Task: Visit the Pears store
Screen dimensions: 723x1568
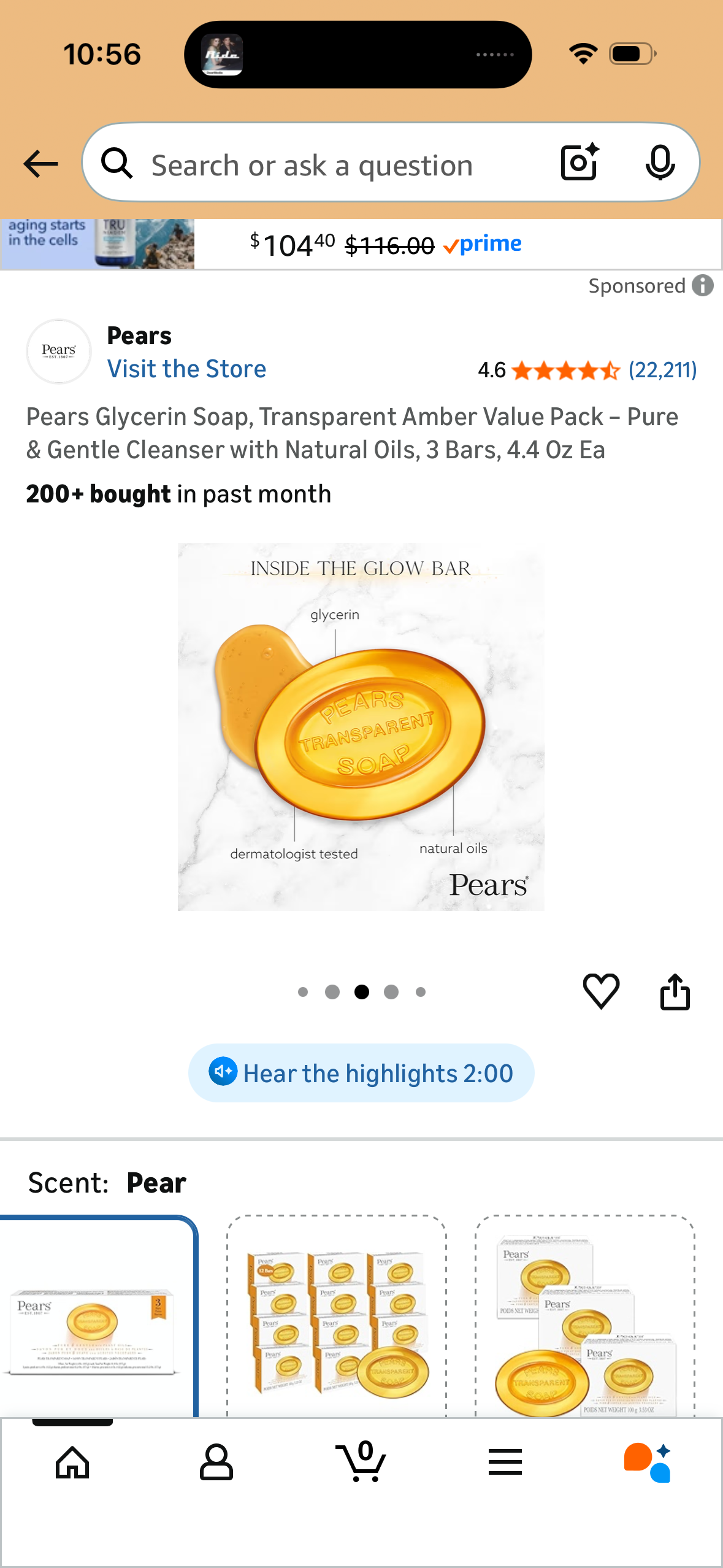Action: [x=186, y=368]
